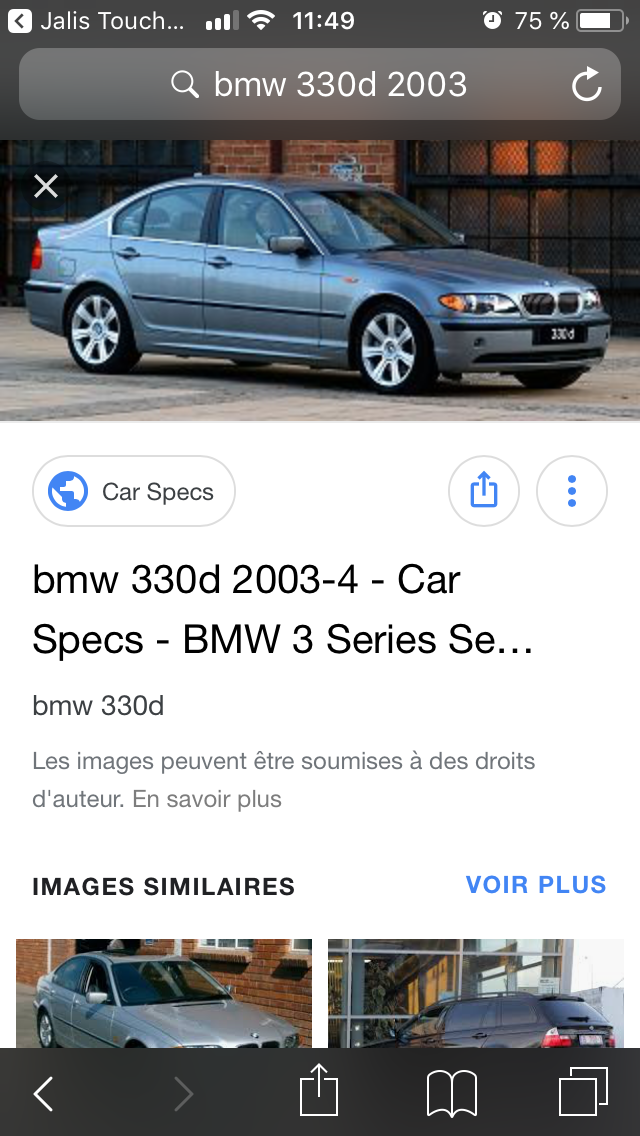Go back to the previous page
Viewport: 640px width, 1136px height.
44,1093
